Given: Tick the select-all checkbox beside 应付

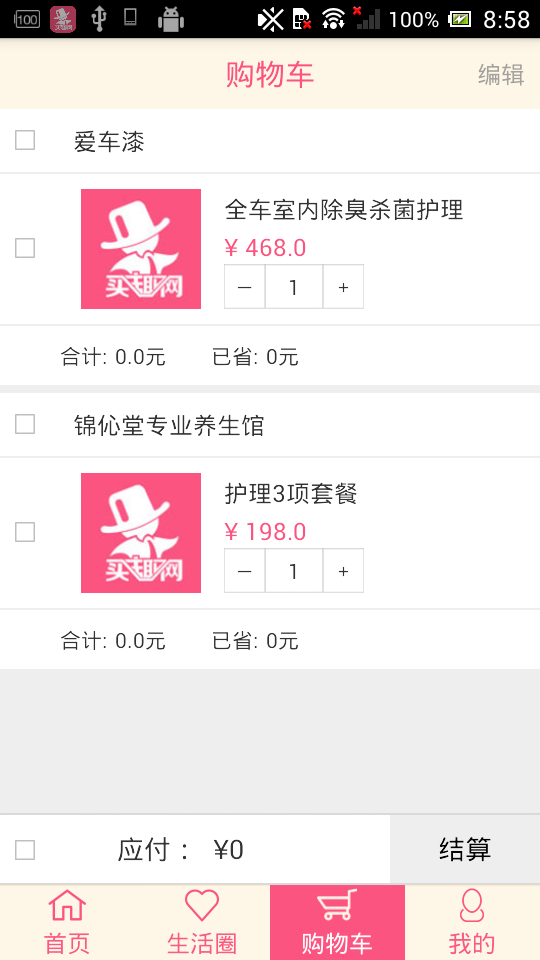Looking at the screenshot, I should [x=25, y=850].
